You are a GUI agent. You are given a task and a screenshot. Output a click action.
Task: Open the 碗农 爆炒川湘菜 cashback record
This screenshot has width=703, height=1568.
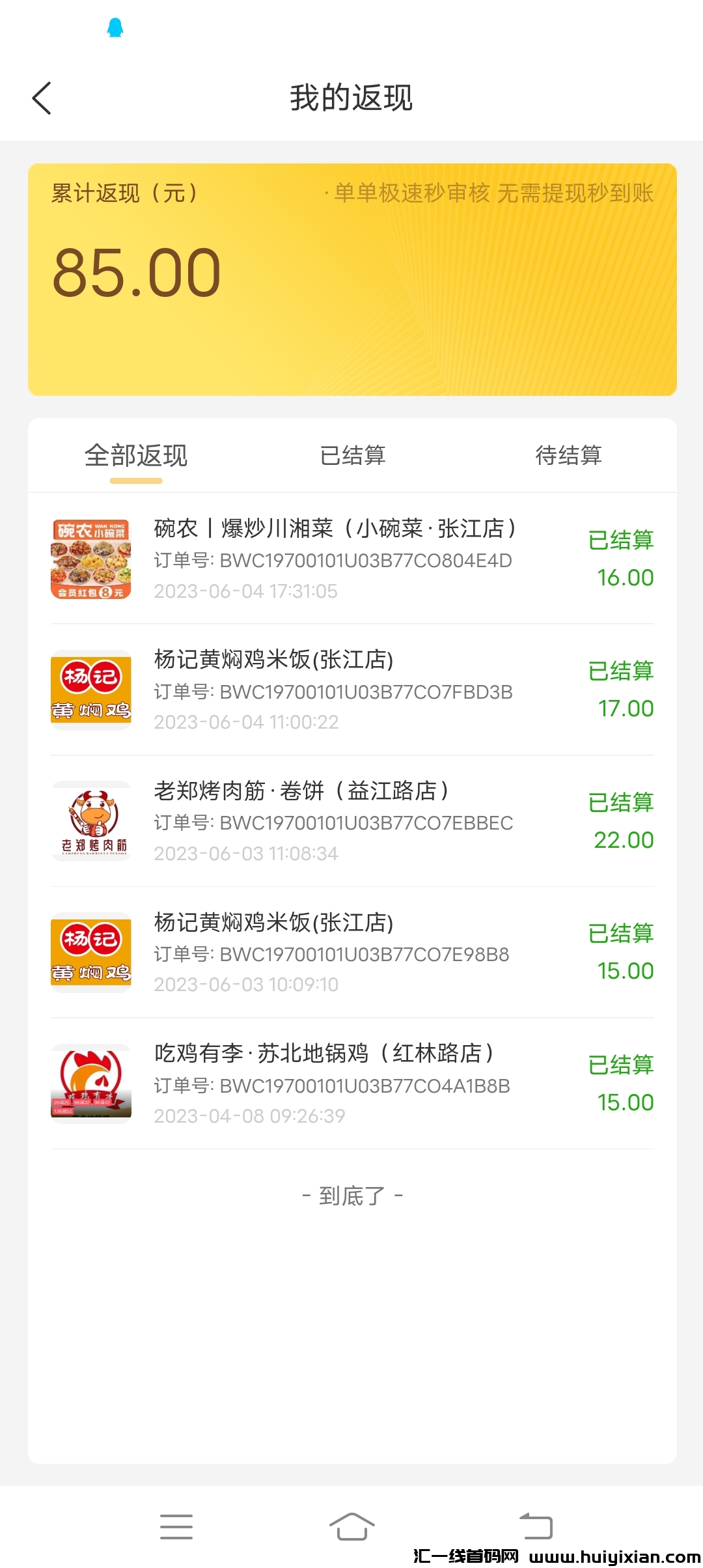pos(351,559)
